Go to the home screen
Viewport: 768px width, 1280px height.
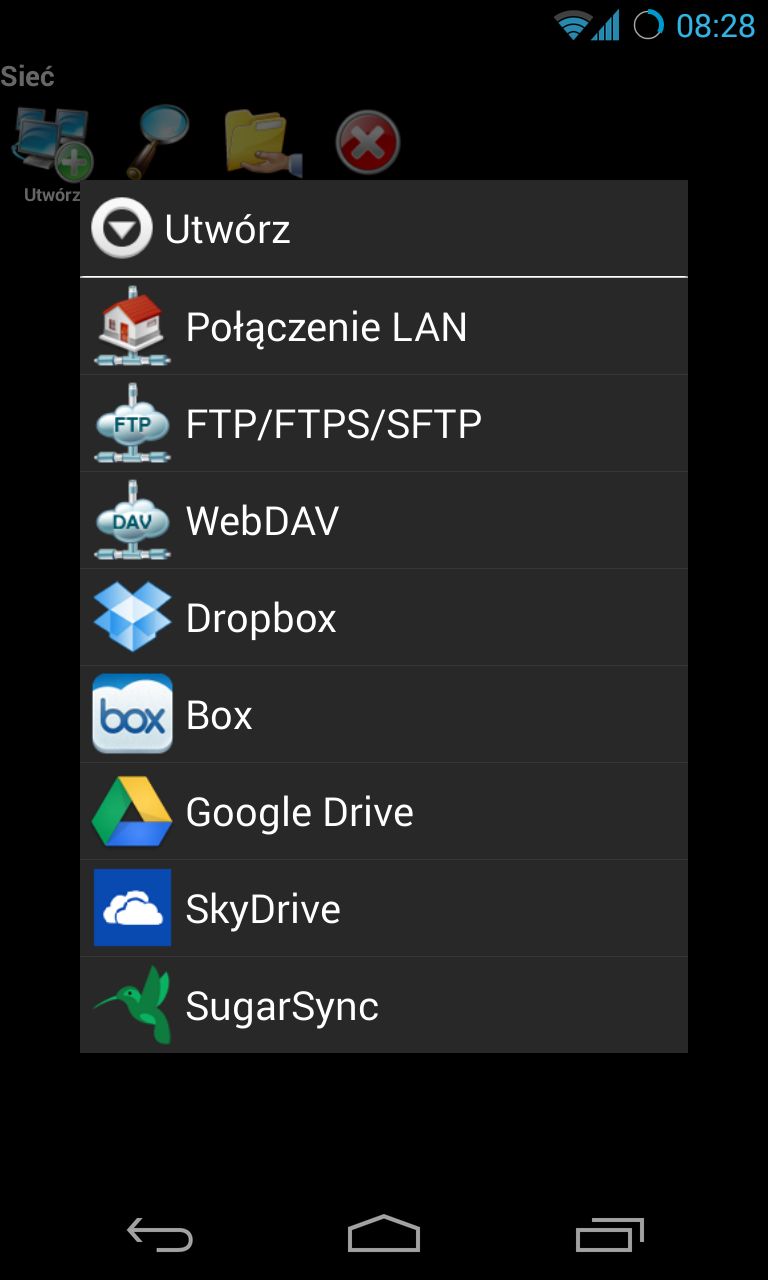384,1234
